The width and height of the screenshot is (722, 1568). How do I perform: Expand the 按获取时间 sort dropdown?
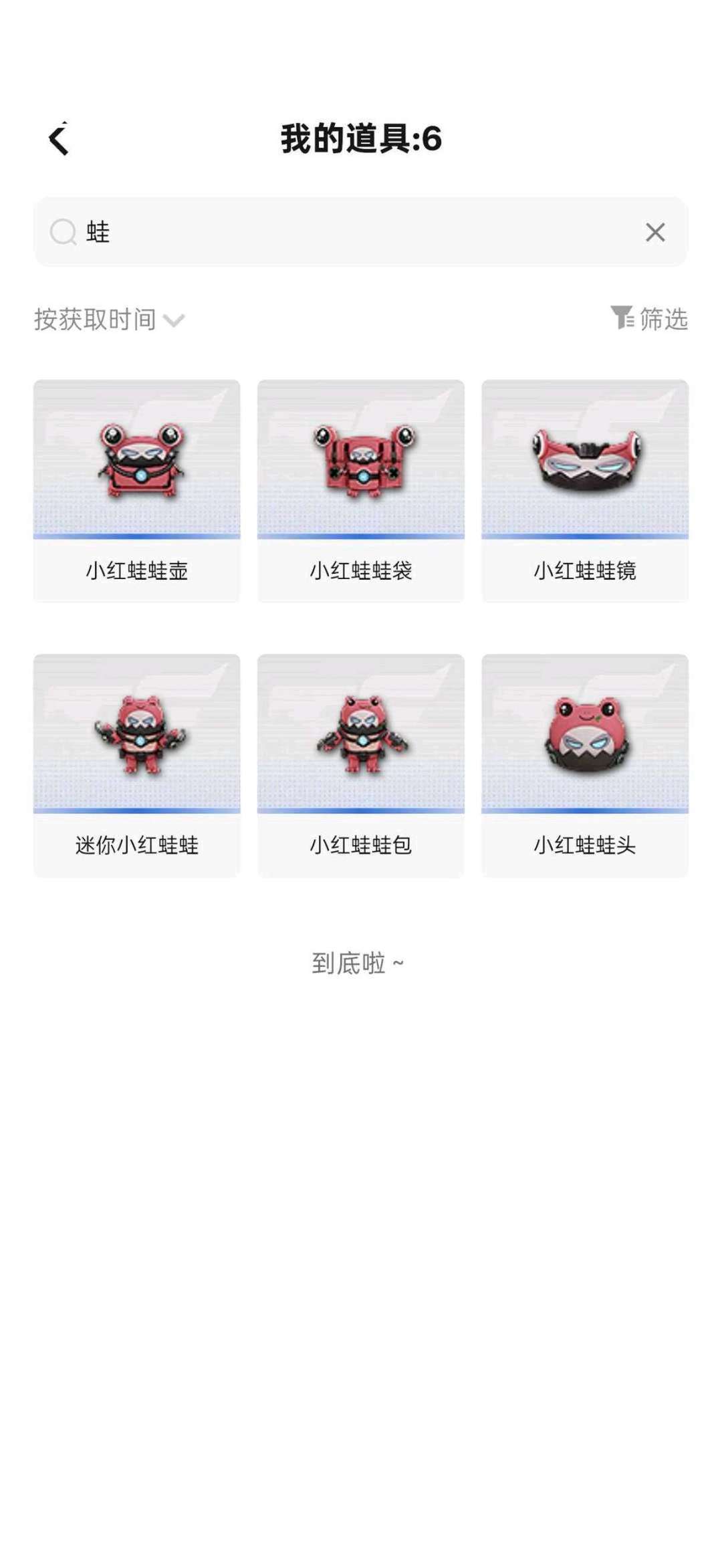109,320
